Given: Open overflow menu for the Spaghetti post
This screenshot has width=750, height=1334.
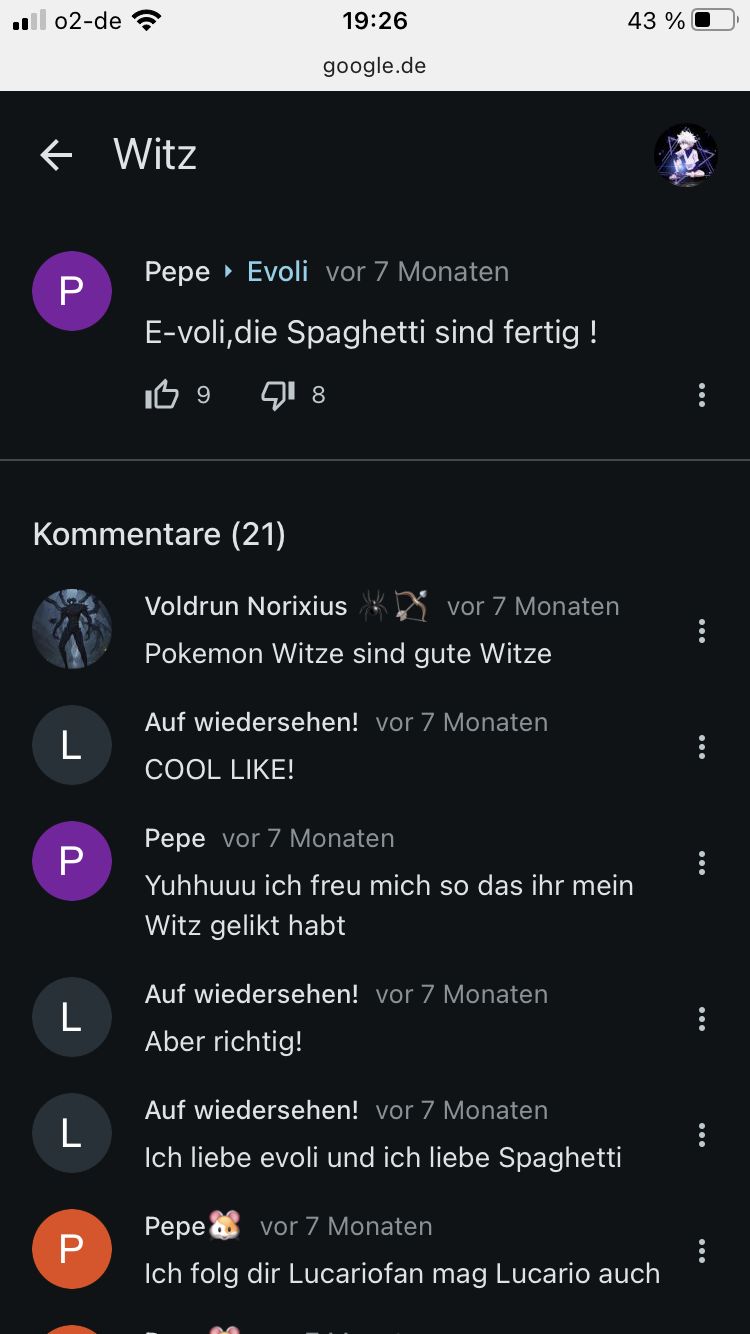Looking at the screenshot, I should click(x=701, y=395).
